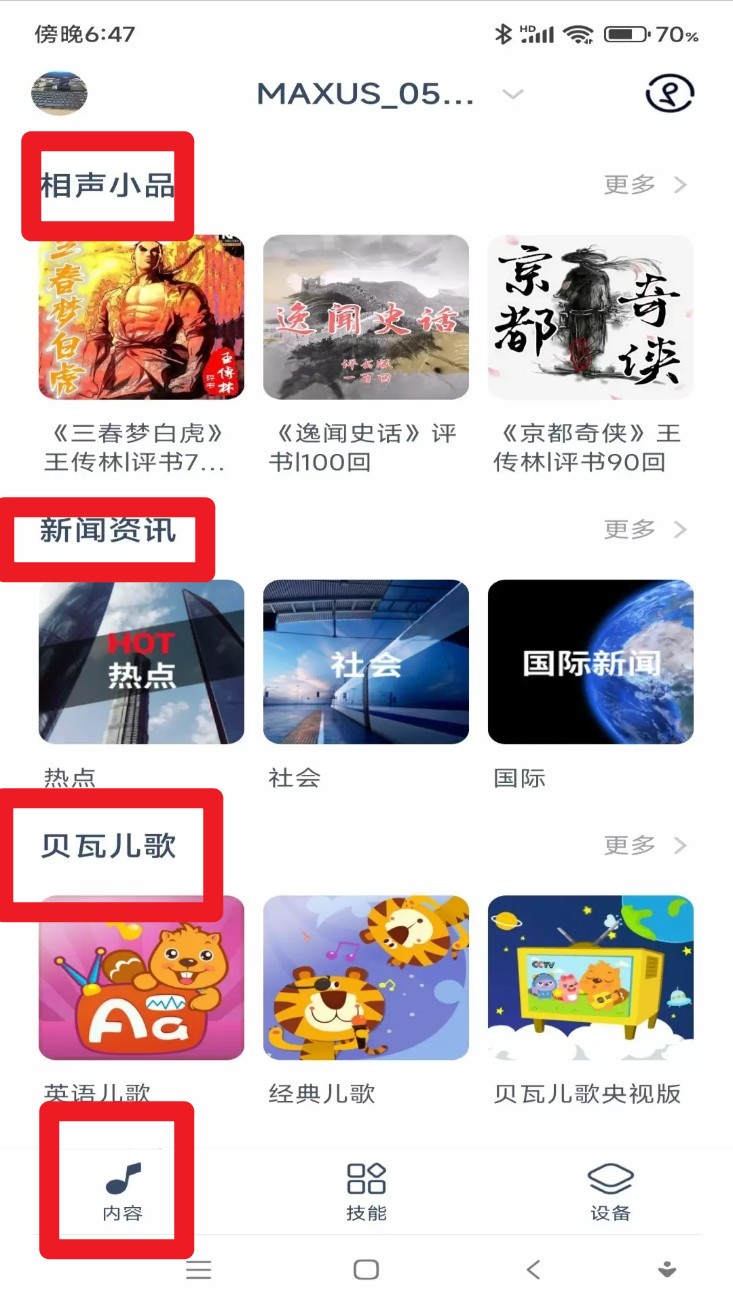Open the account icon at top right

[669, 92]
